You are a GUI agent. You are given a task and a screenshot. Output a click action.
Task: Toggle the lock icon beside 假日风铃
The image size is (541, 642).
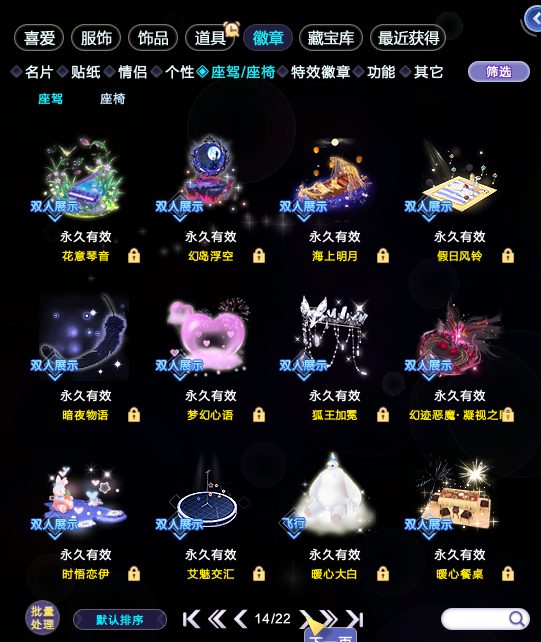[x=508, y=256]
